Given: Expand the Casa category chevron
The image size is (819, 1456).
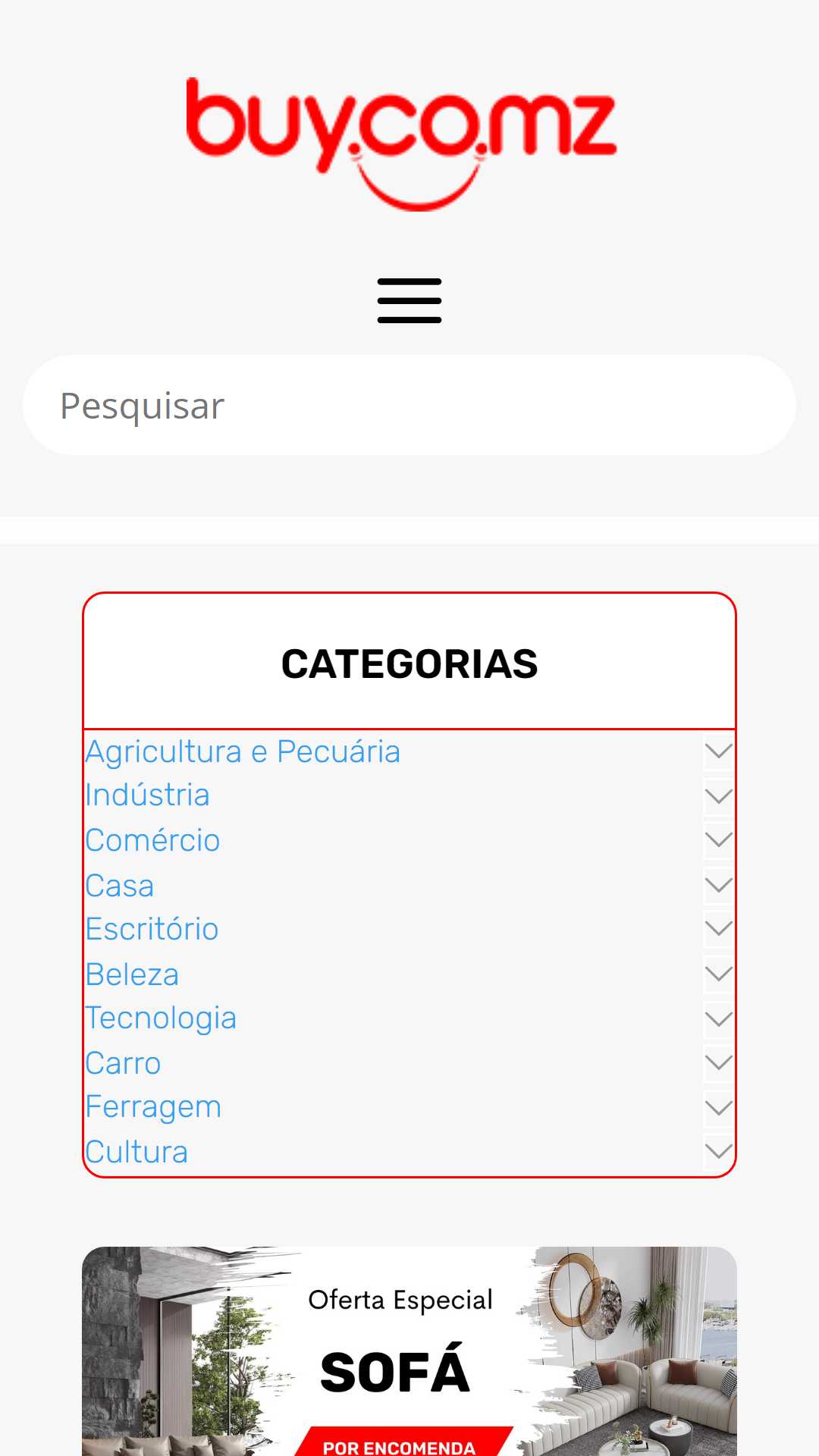Looking at the screenshot, I should (718, 885).
